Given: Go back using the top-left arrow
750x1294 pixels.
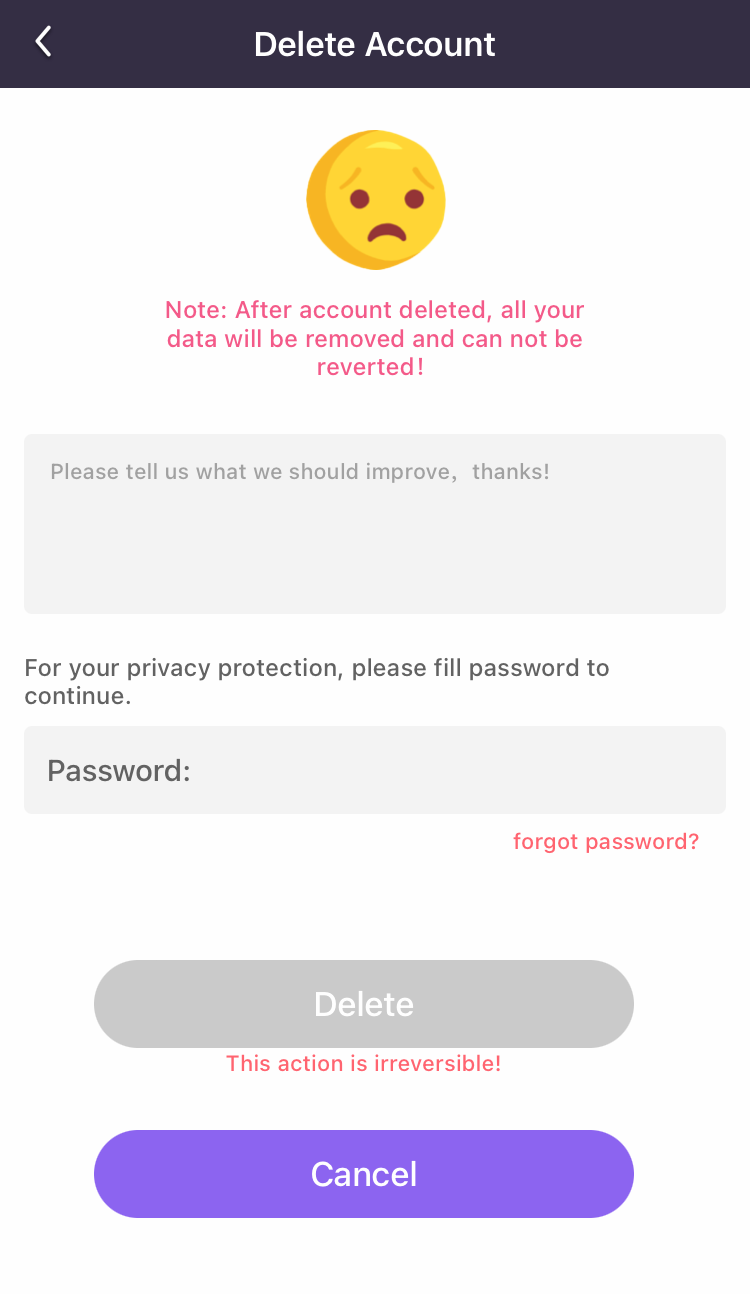Looking at the screenshot, I should click(x=43, y=43).
